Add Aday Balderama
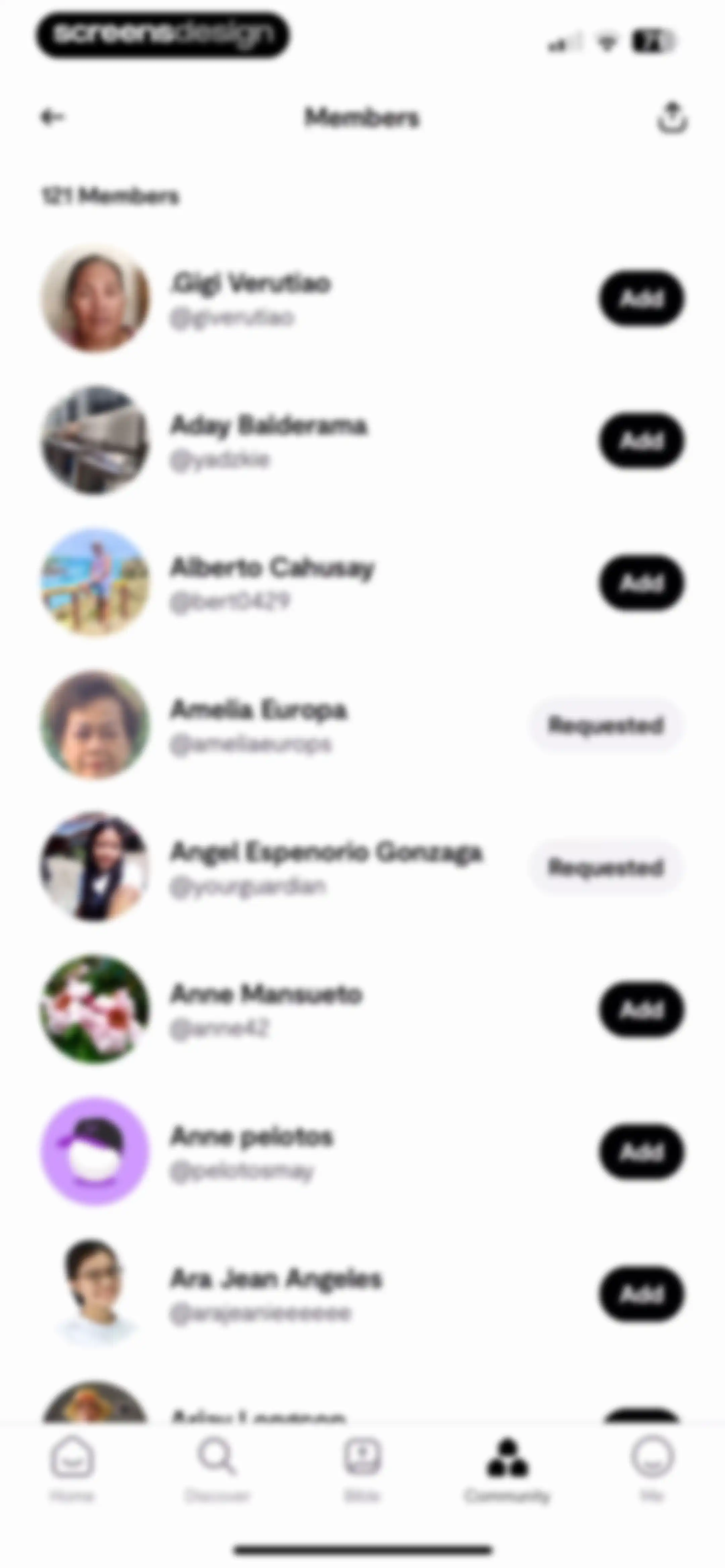Screen dimensions: 725x1568 click(x=641, y=440)
